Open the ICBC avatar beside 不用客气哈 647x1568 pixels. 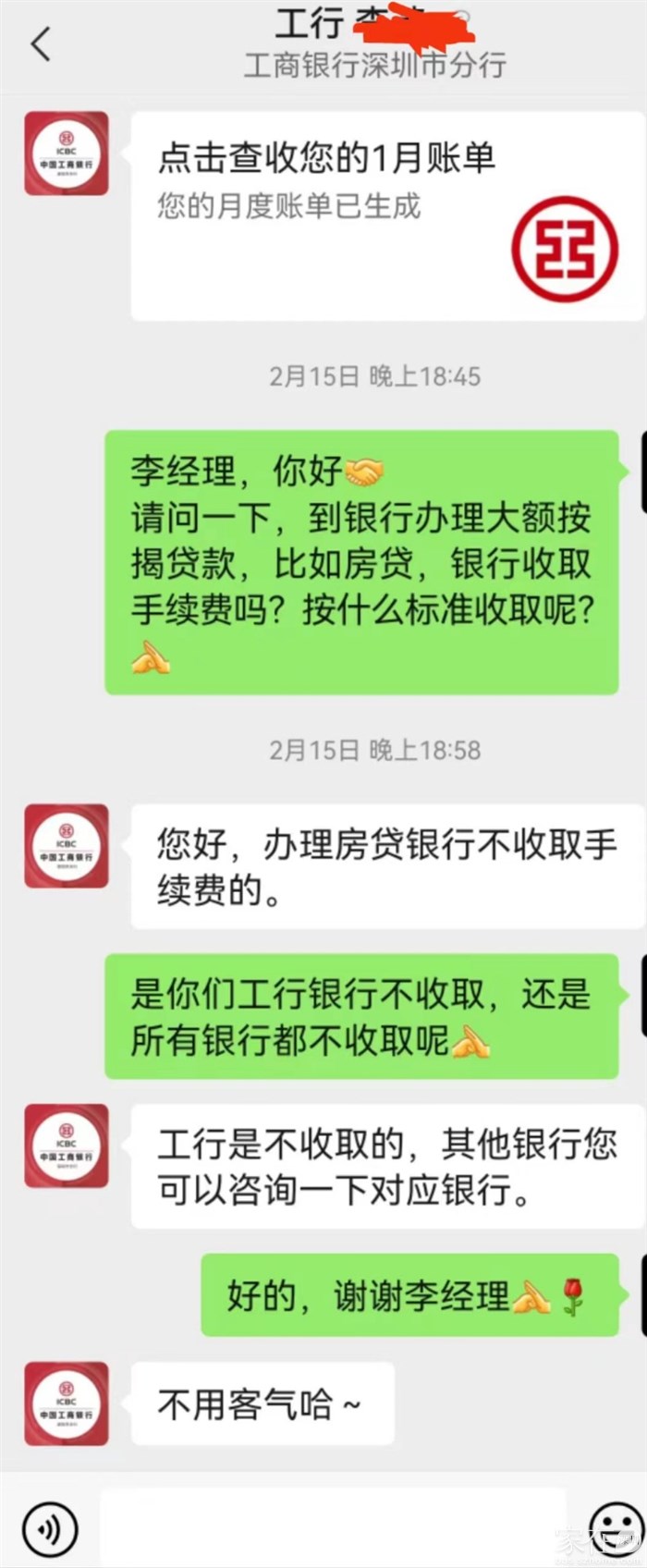coord(67,1403)
